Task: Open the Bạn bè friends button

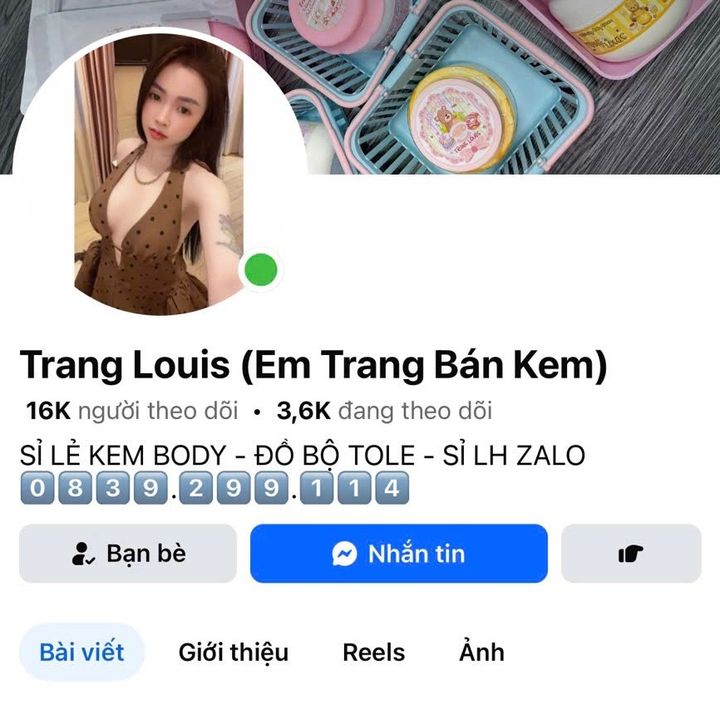Action: (x=128, y=553)
